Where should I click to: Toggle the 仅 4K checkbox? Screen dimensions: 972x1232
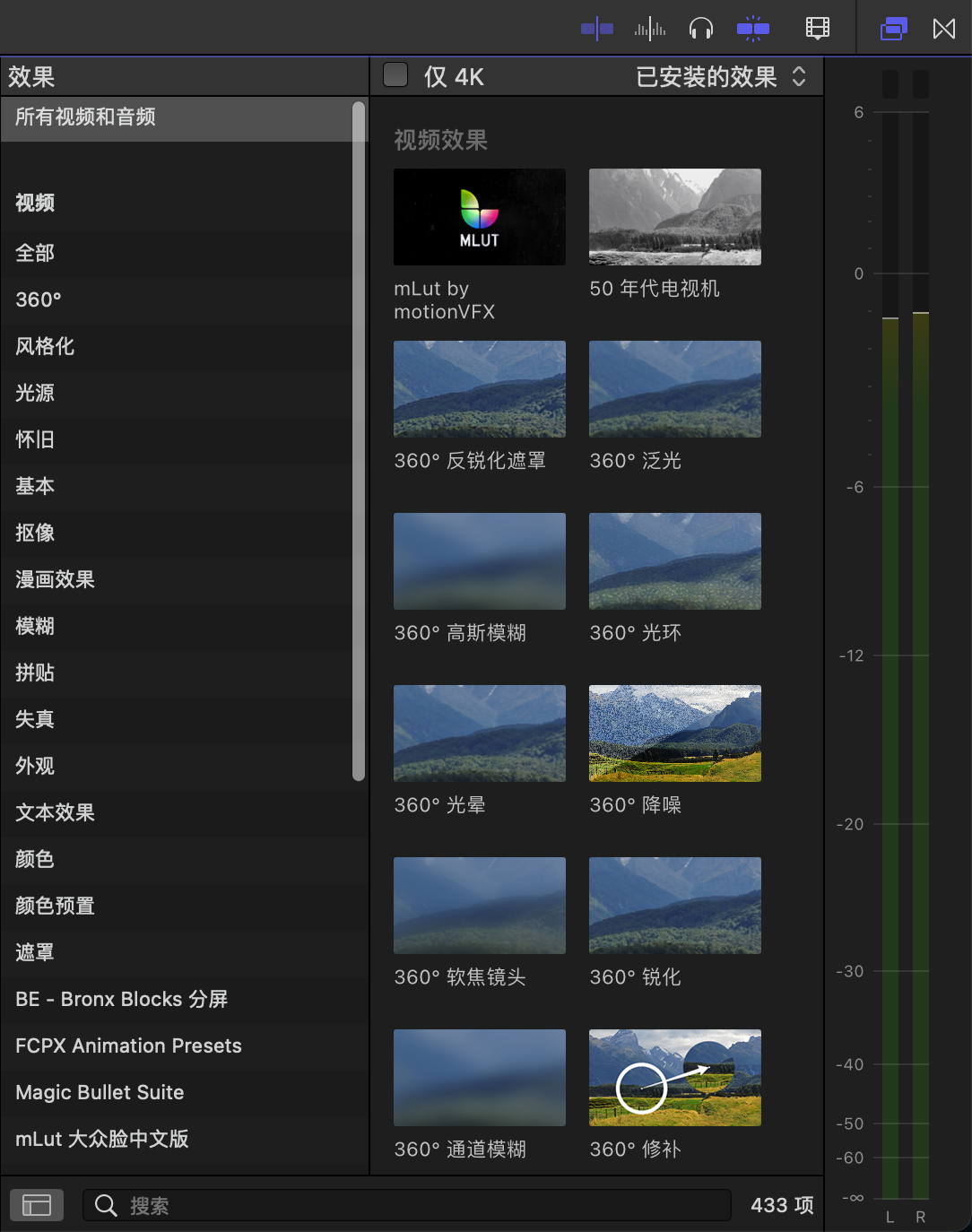pos(395,75)
